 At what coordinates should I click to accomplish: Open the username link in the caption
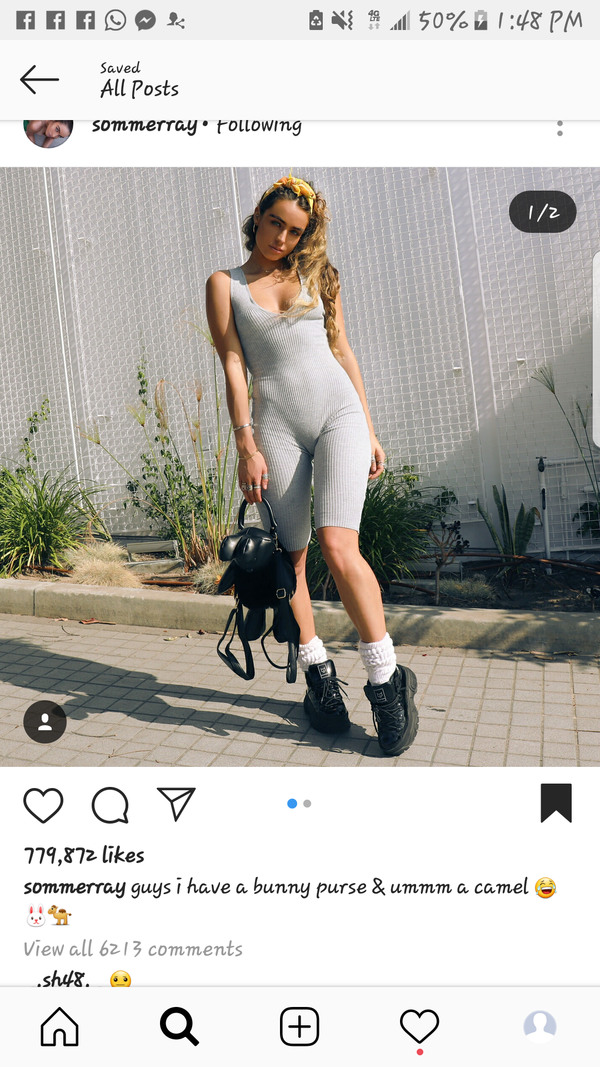[x=74, y=887]
